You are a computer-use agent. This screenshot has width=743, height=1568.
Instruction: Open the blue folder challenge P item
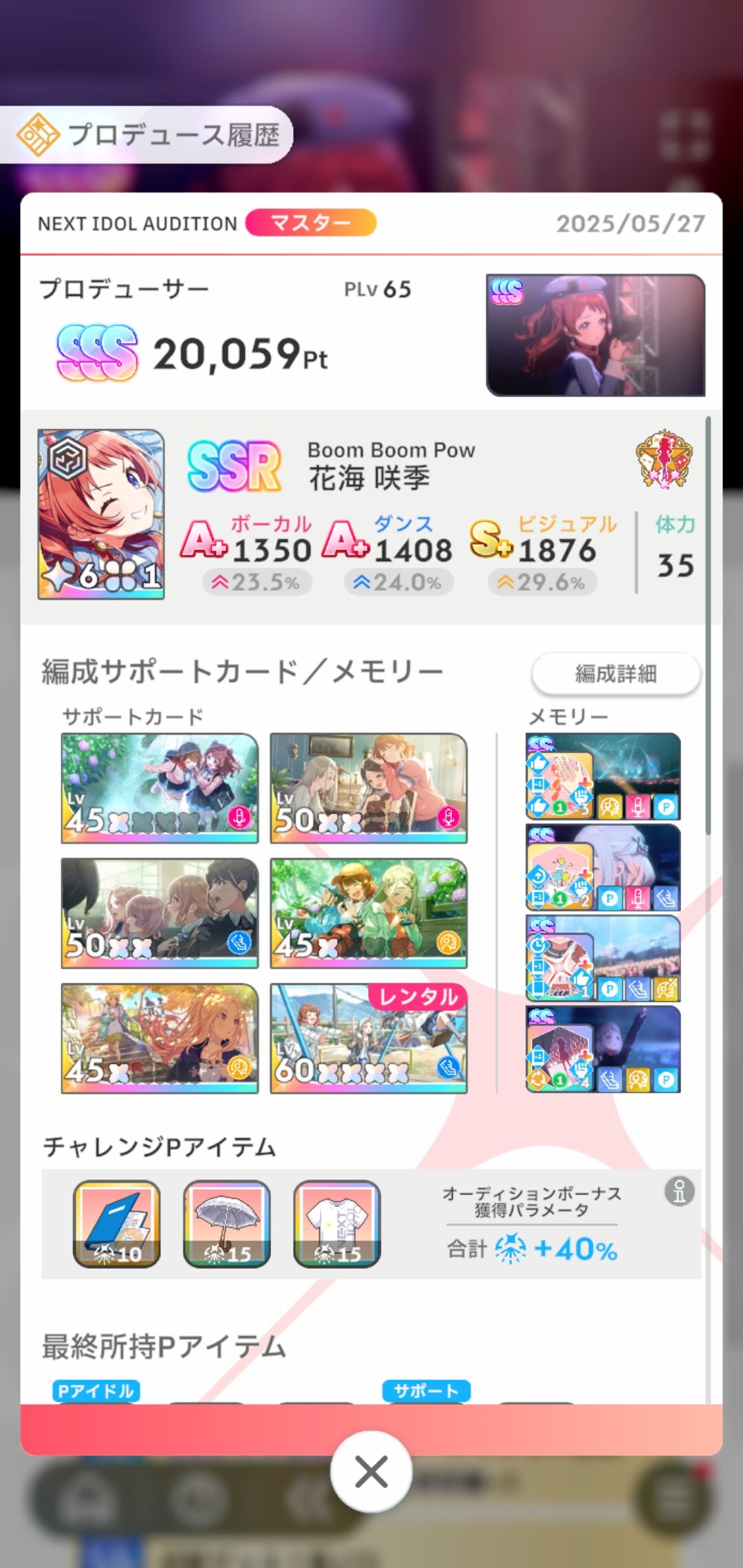click(x=117, y=1224)
